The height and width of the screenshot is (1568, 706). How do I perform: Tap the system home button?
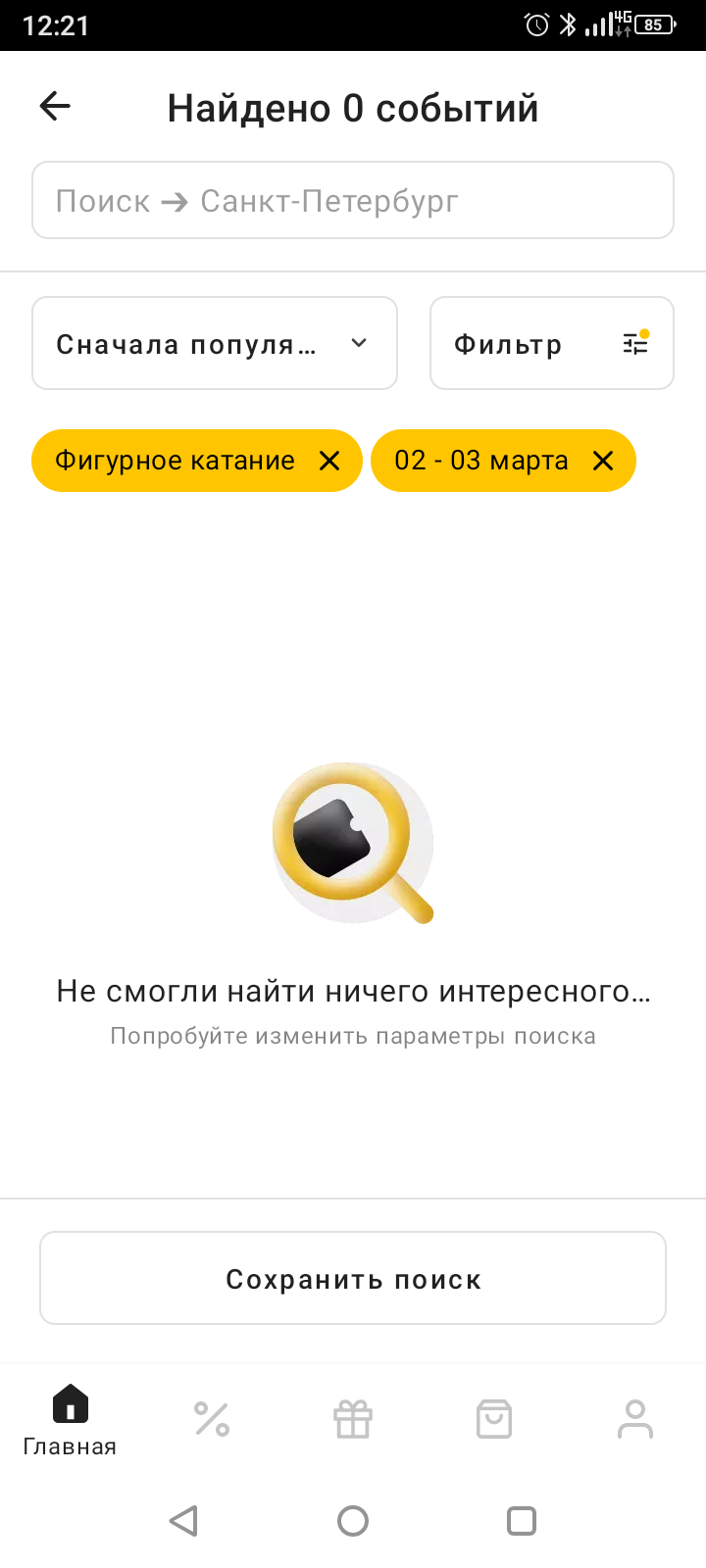coord(353,1521)
